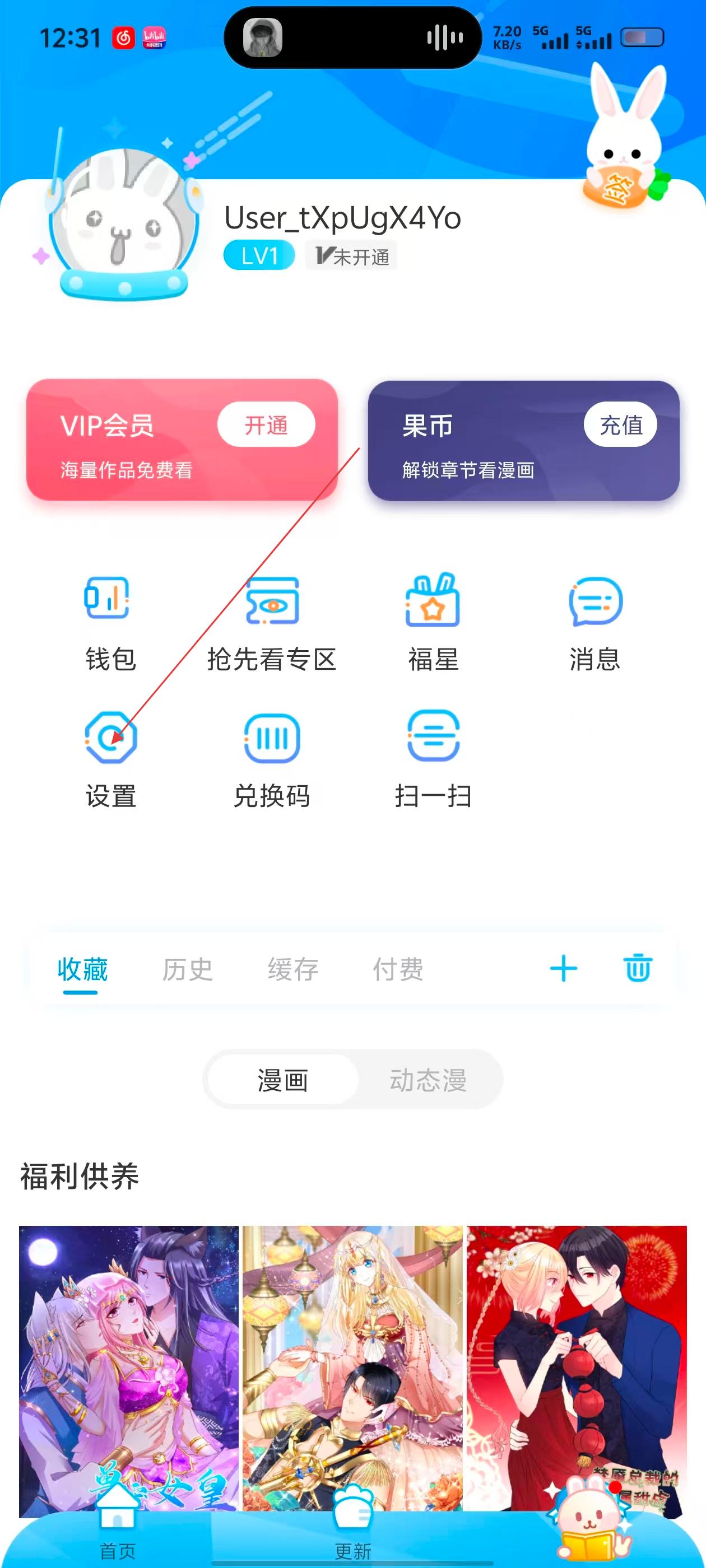This screenshot has width=706, height=1568.
Task: Select the 收藏 tab
Action: pyautogui.click(x=82, y=969)
